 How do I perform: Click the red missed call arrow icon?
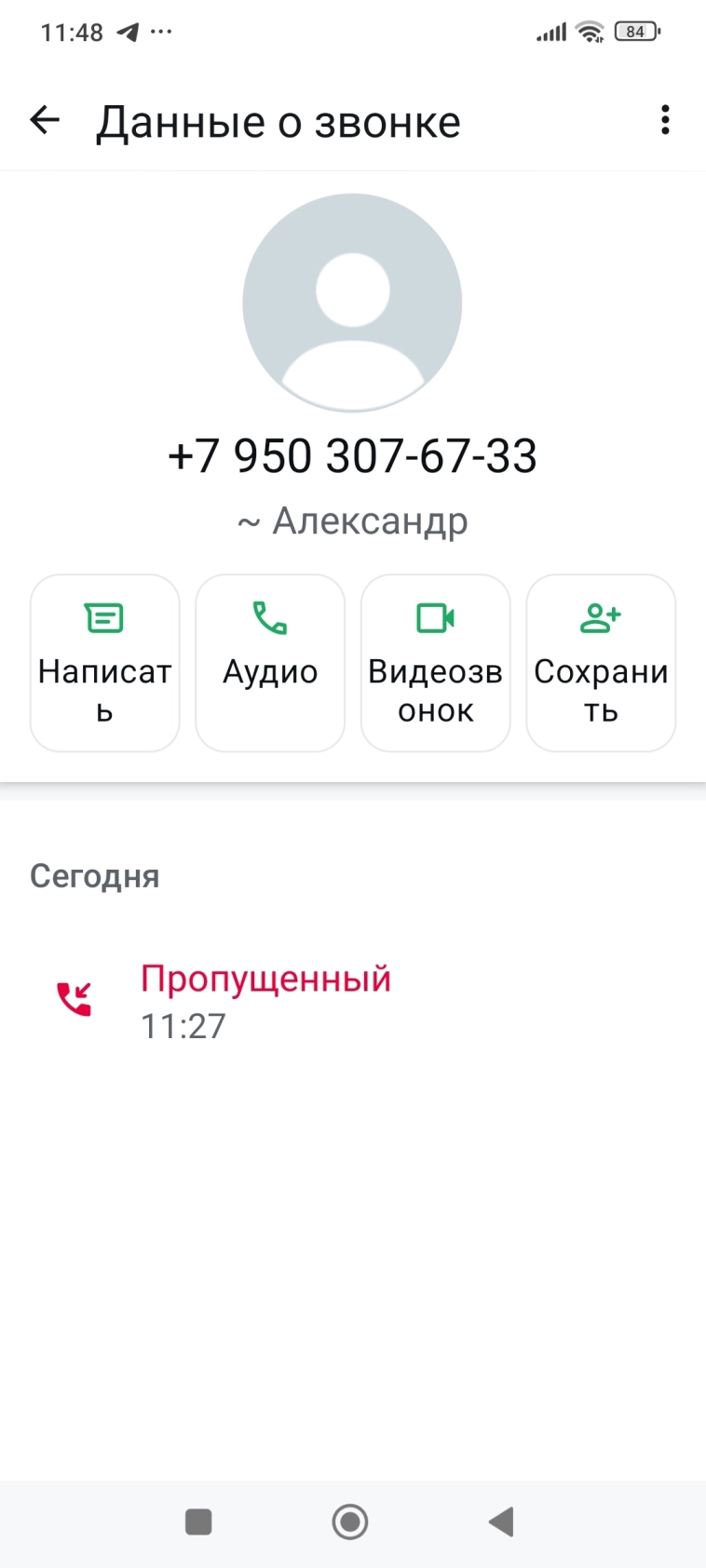point(75,998)
